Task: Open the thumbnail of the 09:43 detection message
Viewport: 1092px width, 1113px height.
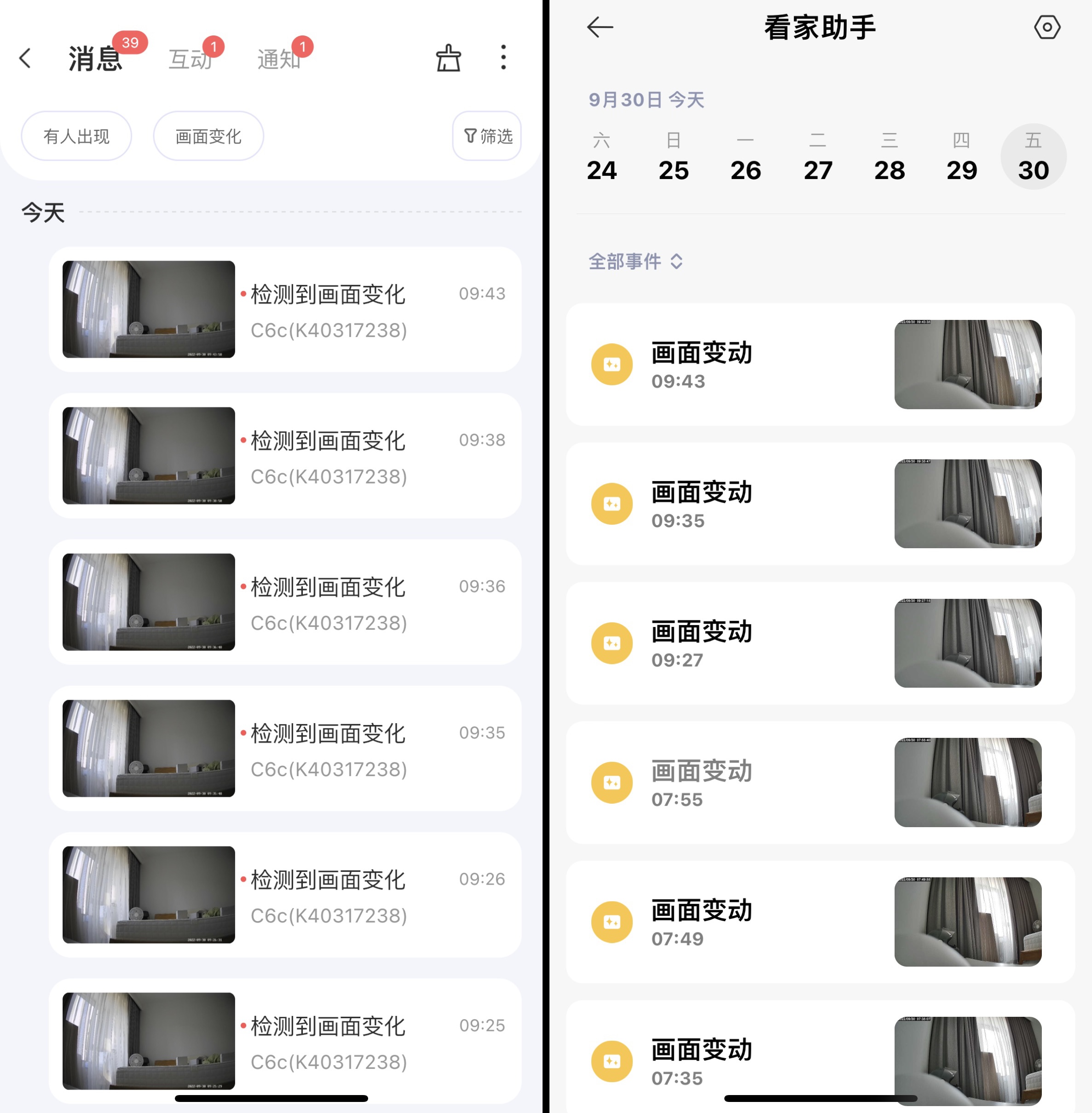Action: pyautogui.click(x=149, y=310)
